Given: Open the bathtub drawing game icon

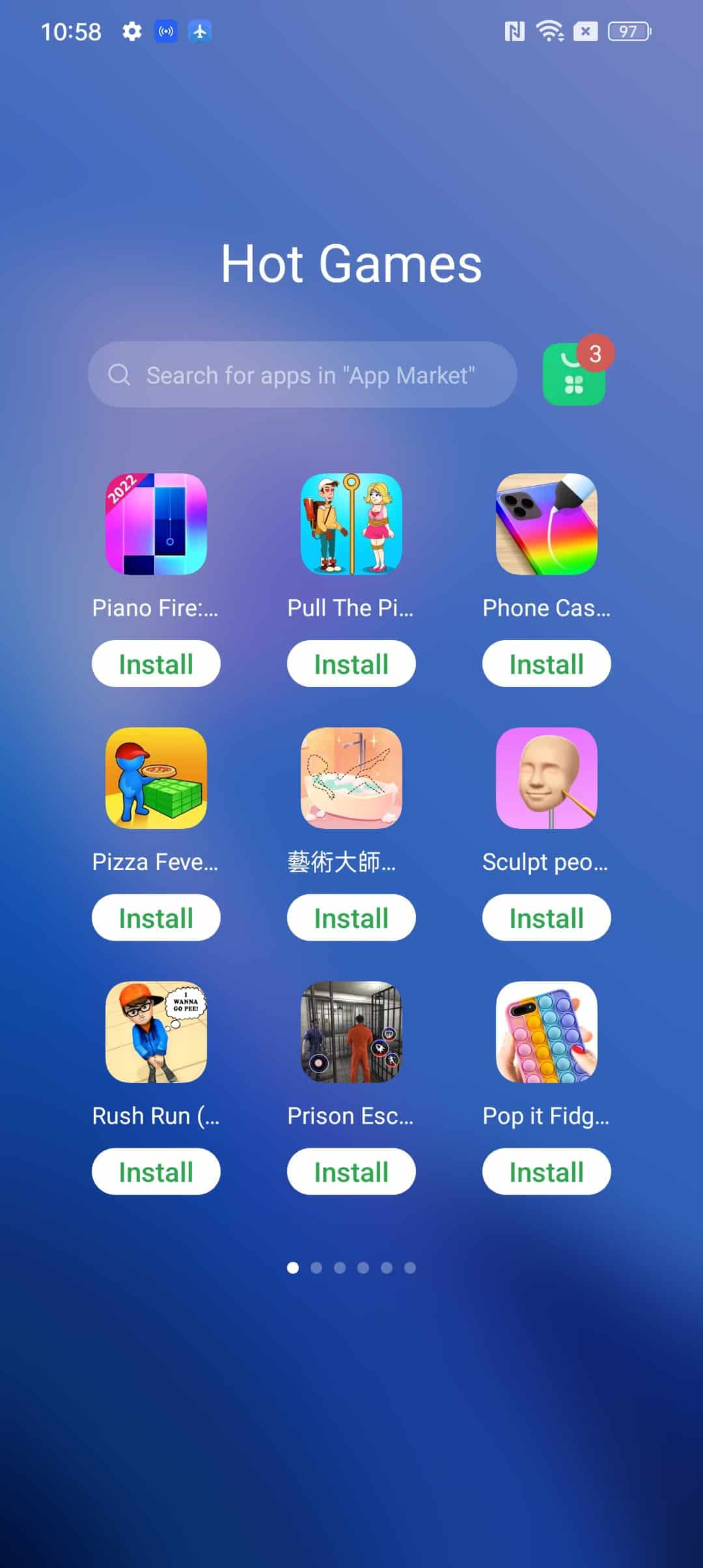Looking at the screenshot, I should [x=351, y=778].
